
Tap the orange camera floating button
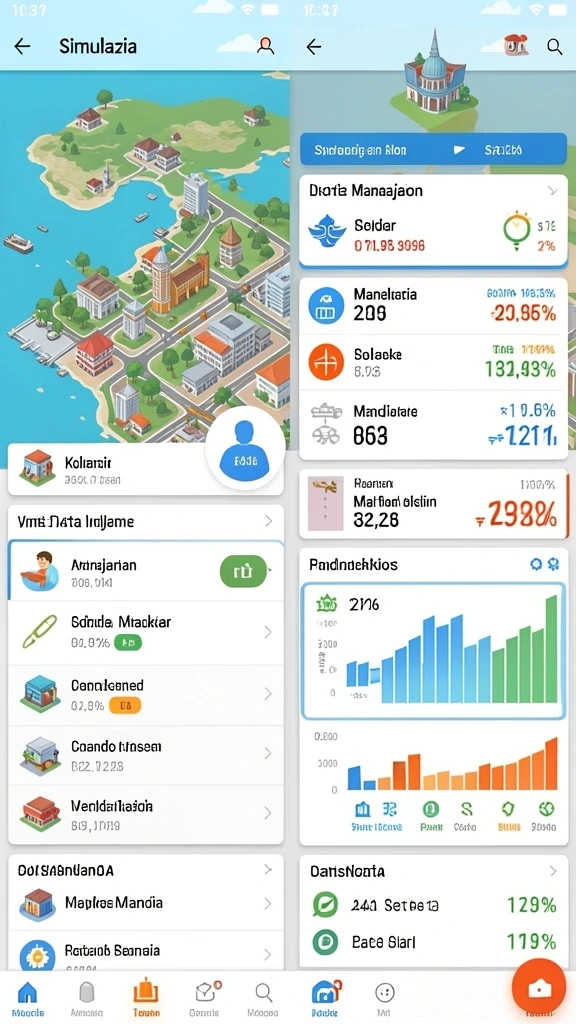click(x=539, y=986)
